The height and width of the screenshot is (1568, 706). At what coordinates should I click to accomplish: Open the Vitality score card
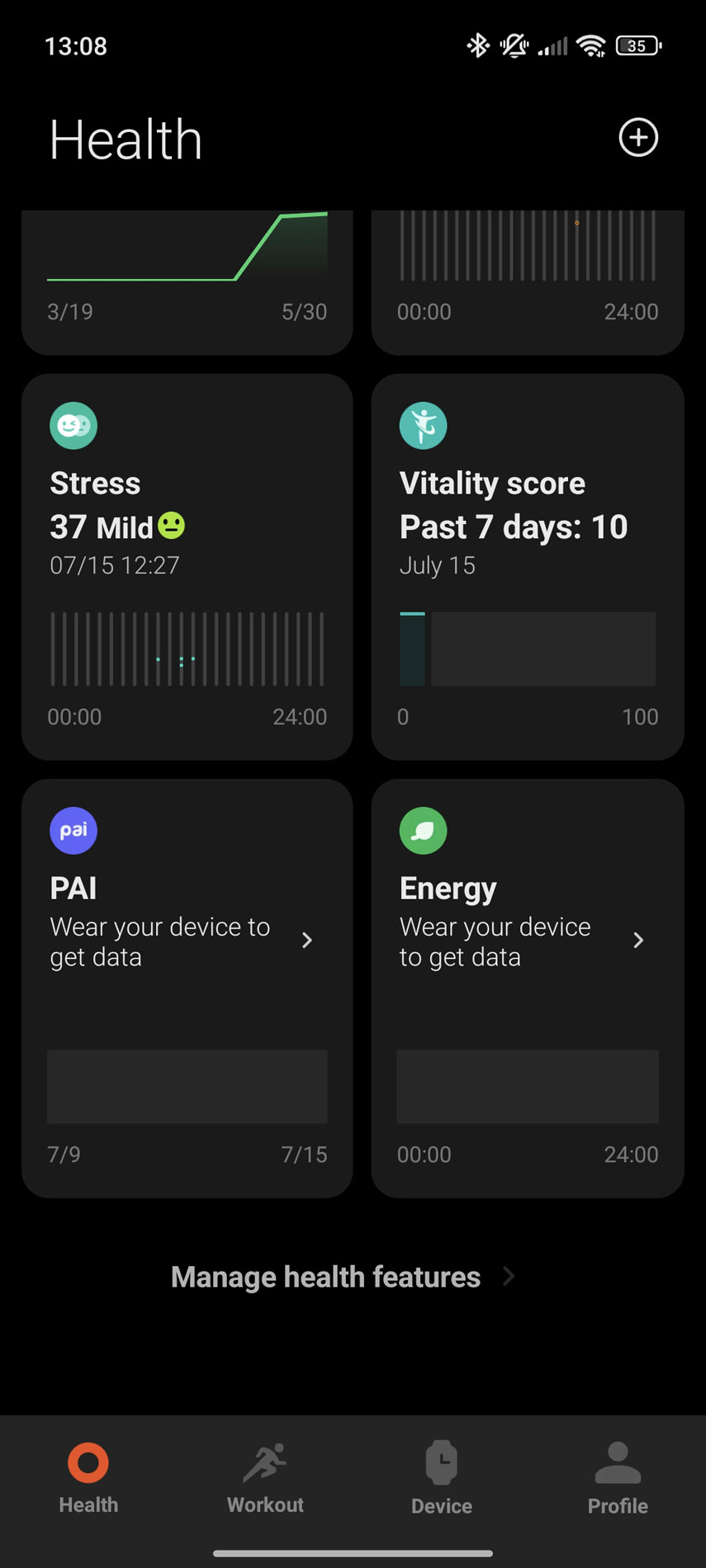528,567
